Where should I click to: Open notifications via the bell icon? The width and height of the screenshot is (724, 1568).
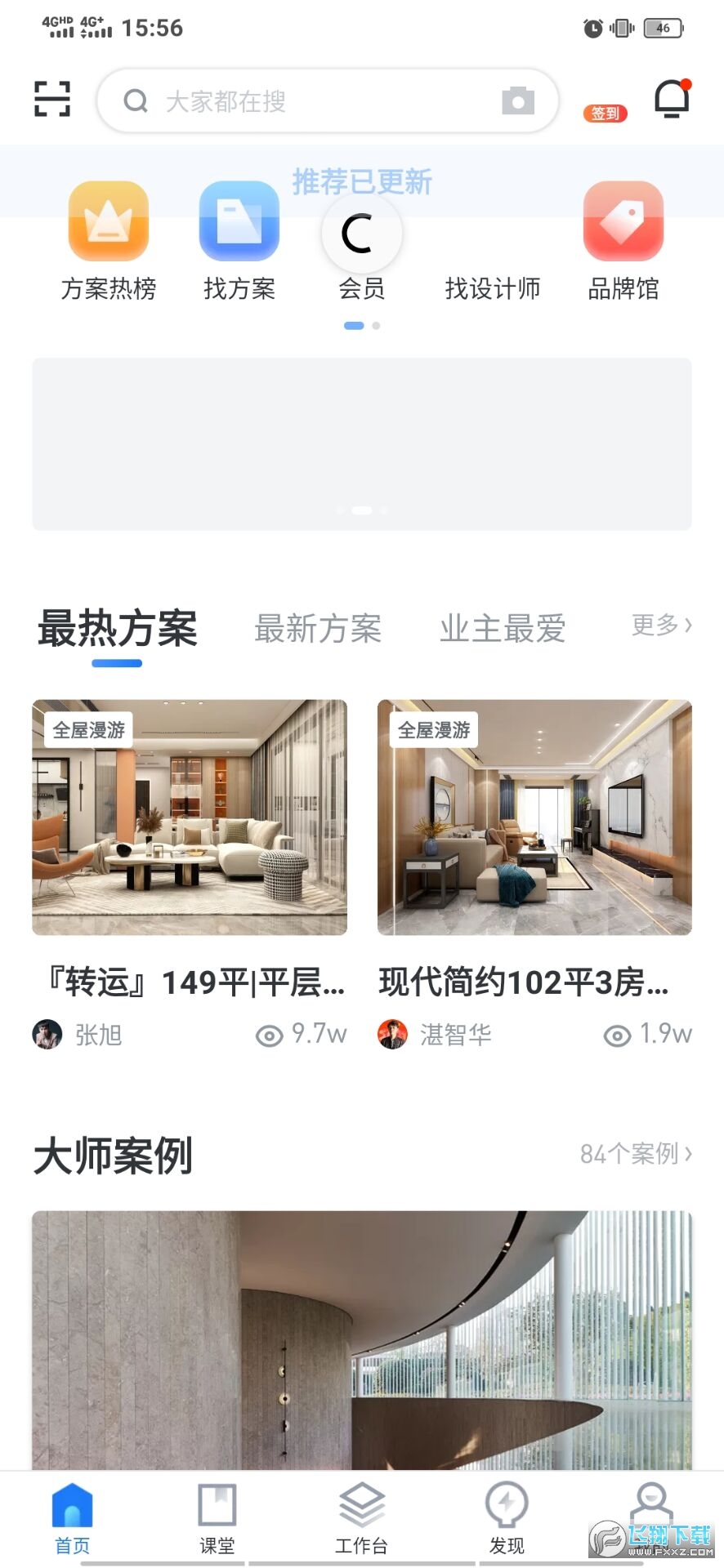670,96
